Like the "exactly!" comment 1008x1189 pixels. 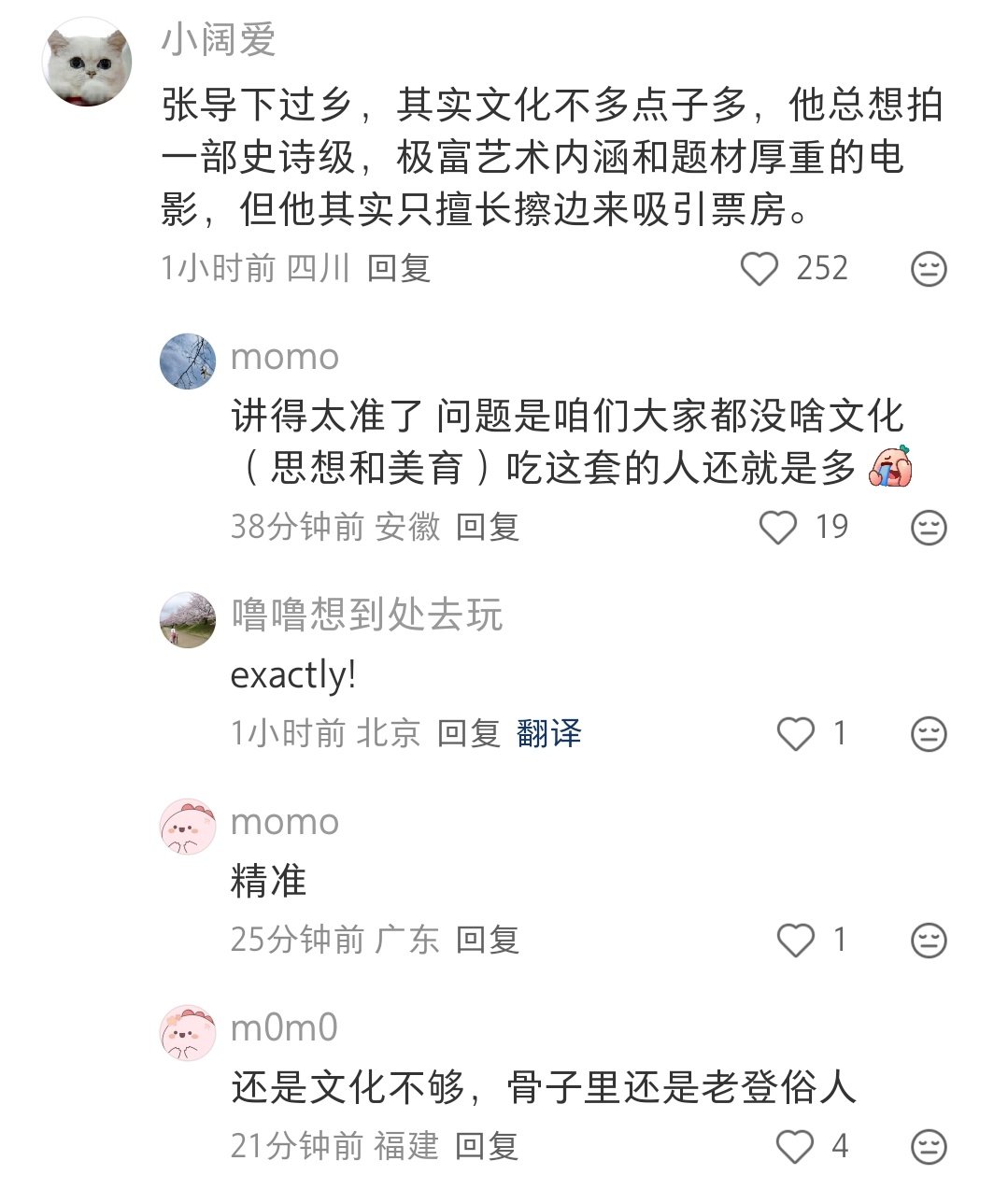pos(796,734)
